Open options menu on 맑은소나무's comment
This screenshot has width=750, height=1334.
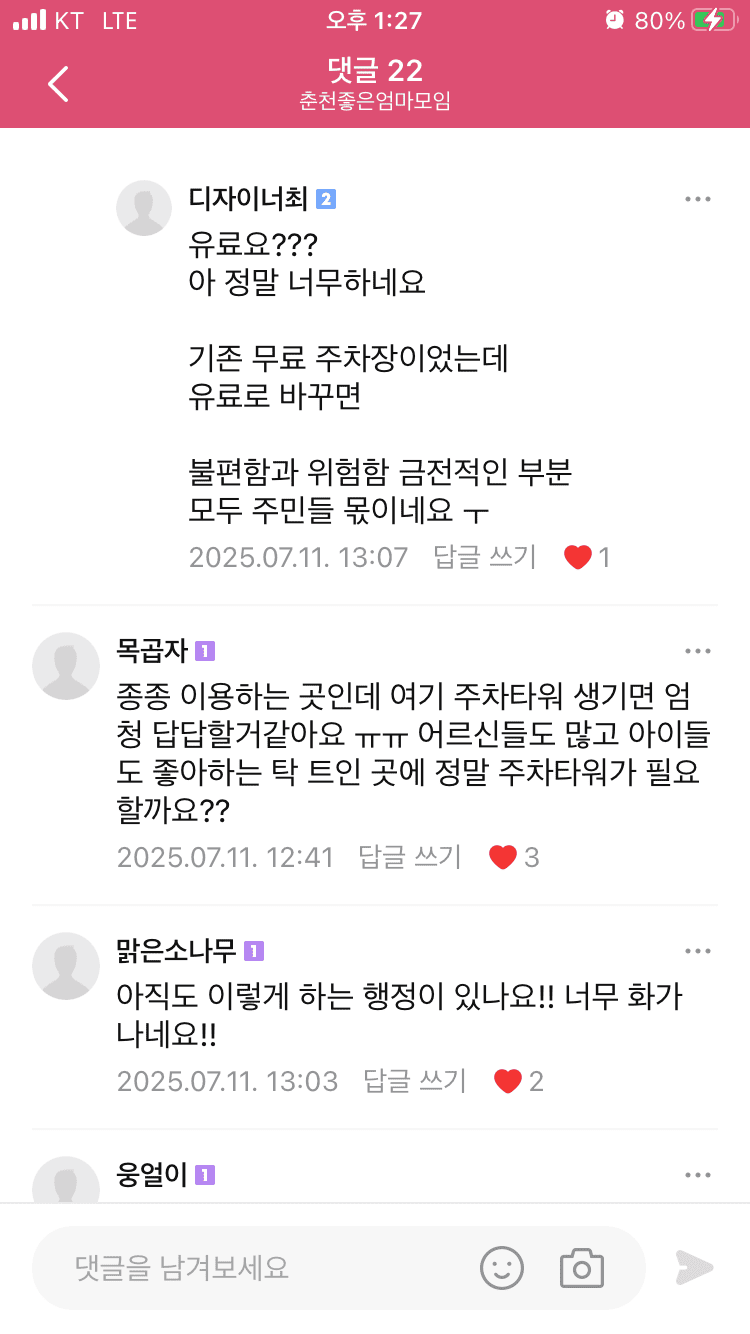click(x=697, y=951)
